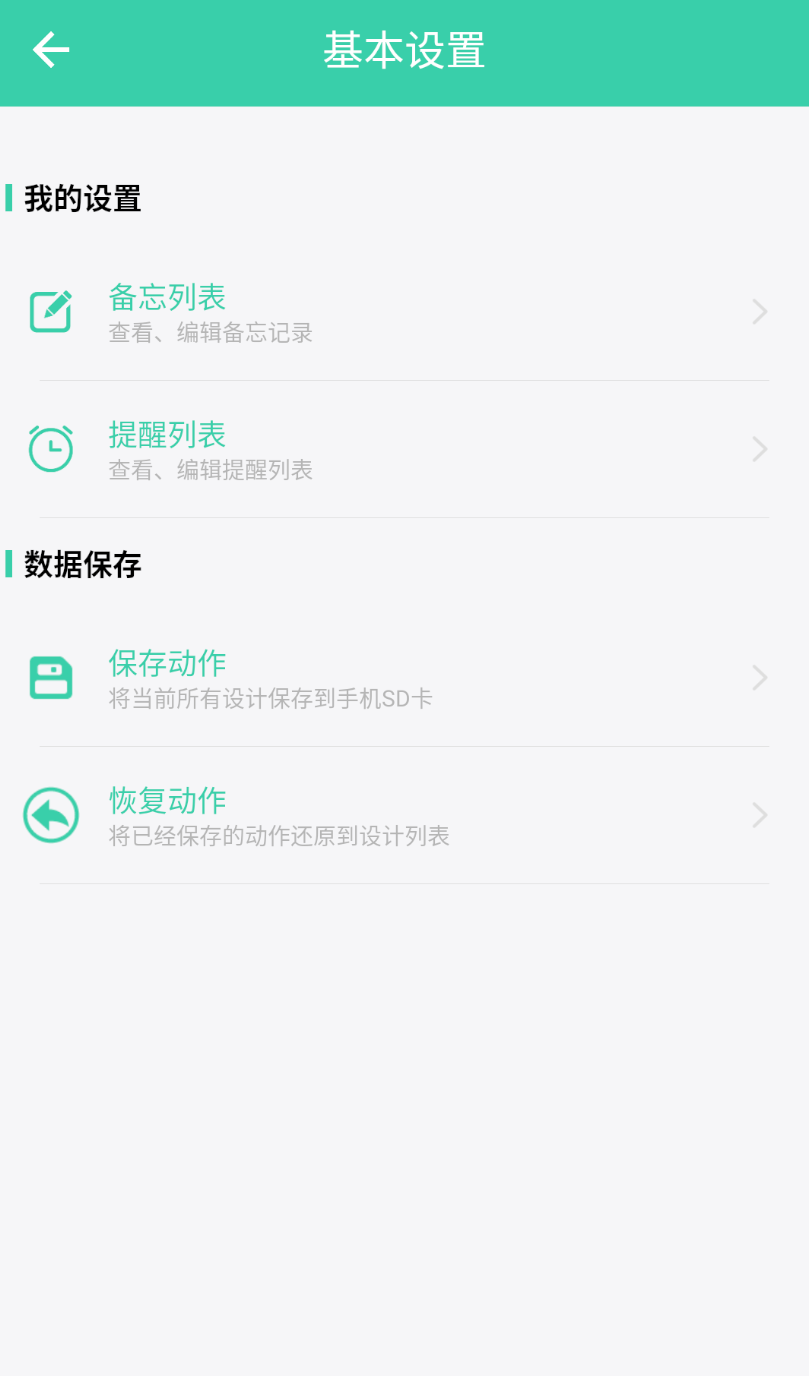The image size is (809, 1376).
Task: Expand the 保存动作 row via its chevron
Action: click(759, 677)
